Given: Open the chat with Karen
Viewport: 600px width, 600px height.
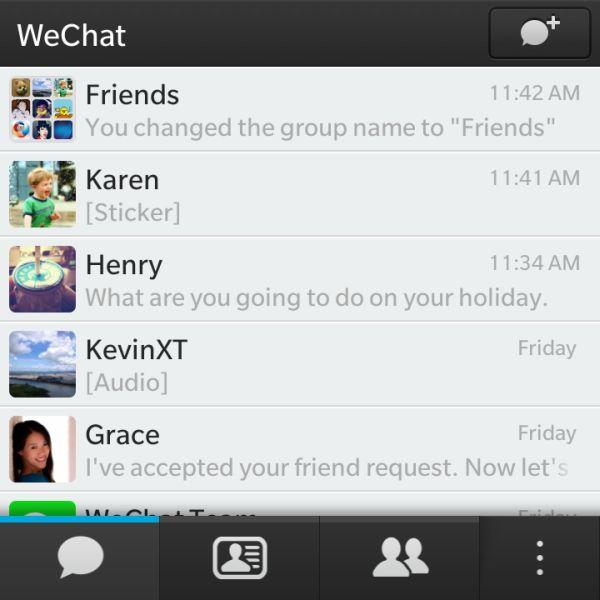Looking at the screenshot, I should (300, 194).
